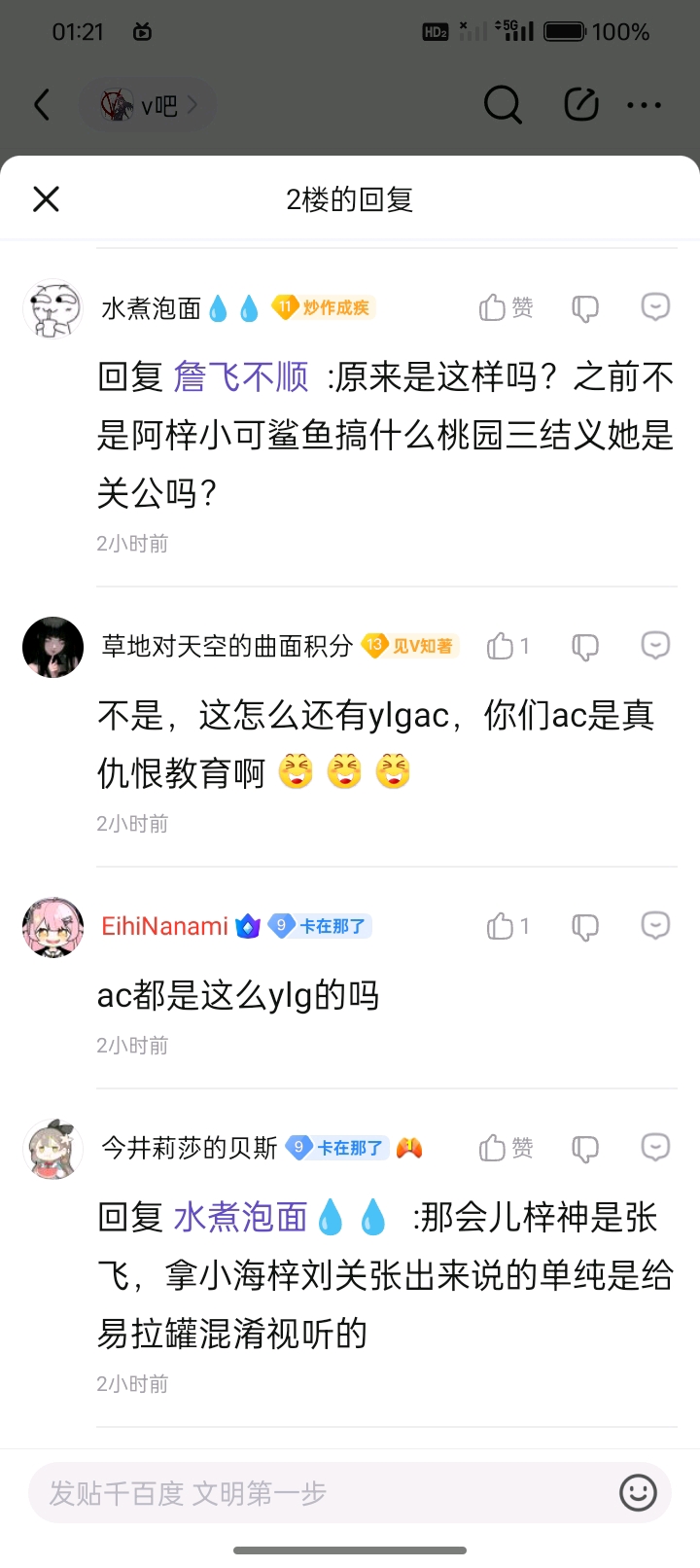700x1568 pixels.
Task: Like the comment by 草地对天空的曲面积分
Action: coord(507,646)
